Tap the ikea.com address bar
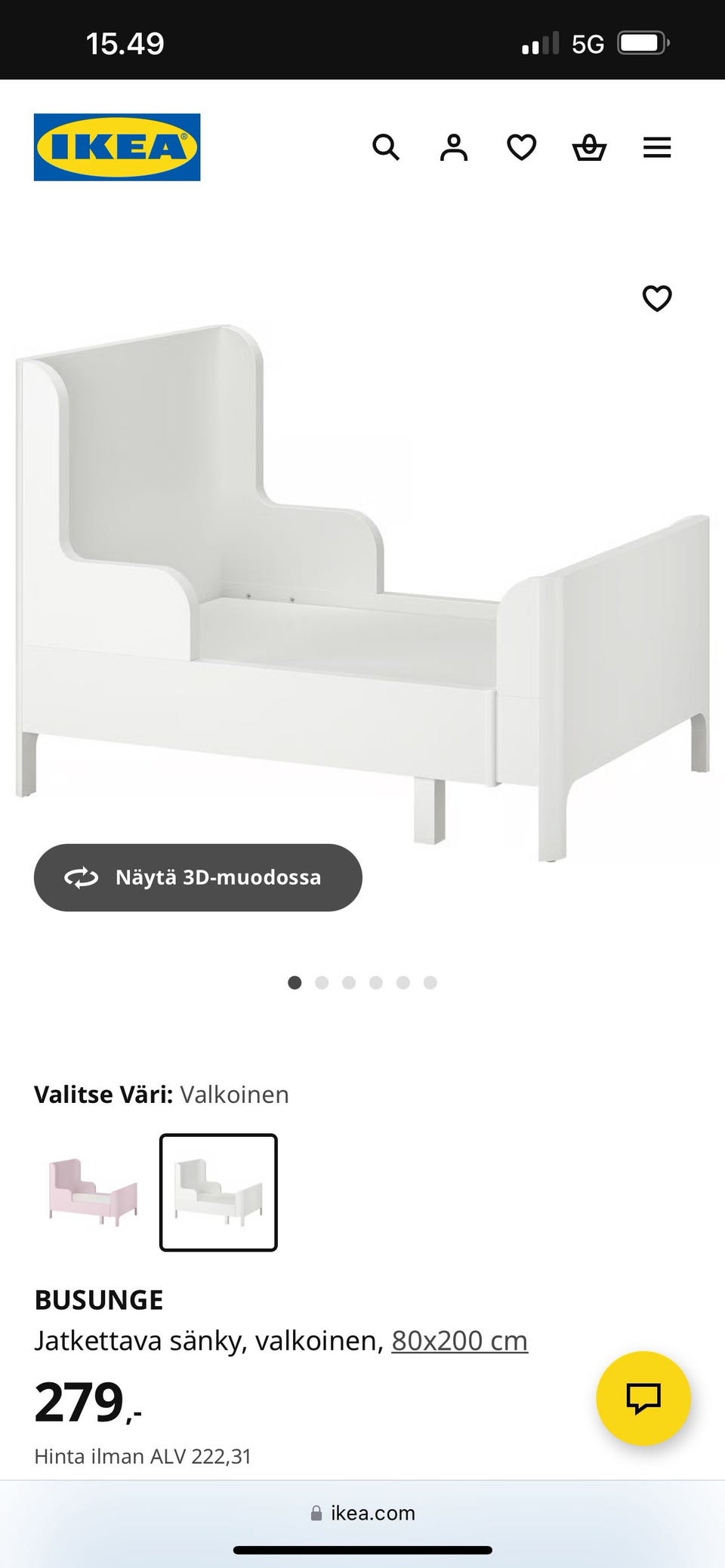The height and width of the screenshot is (1568, 725). 363,1513
